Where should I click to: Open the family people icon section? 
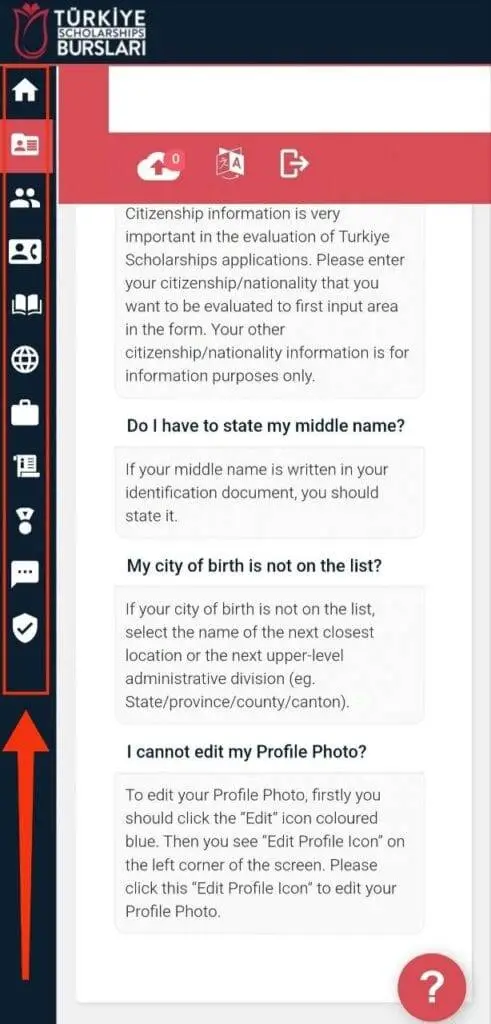pyautogui.click(x=25, y=197)
